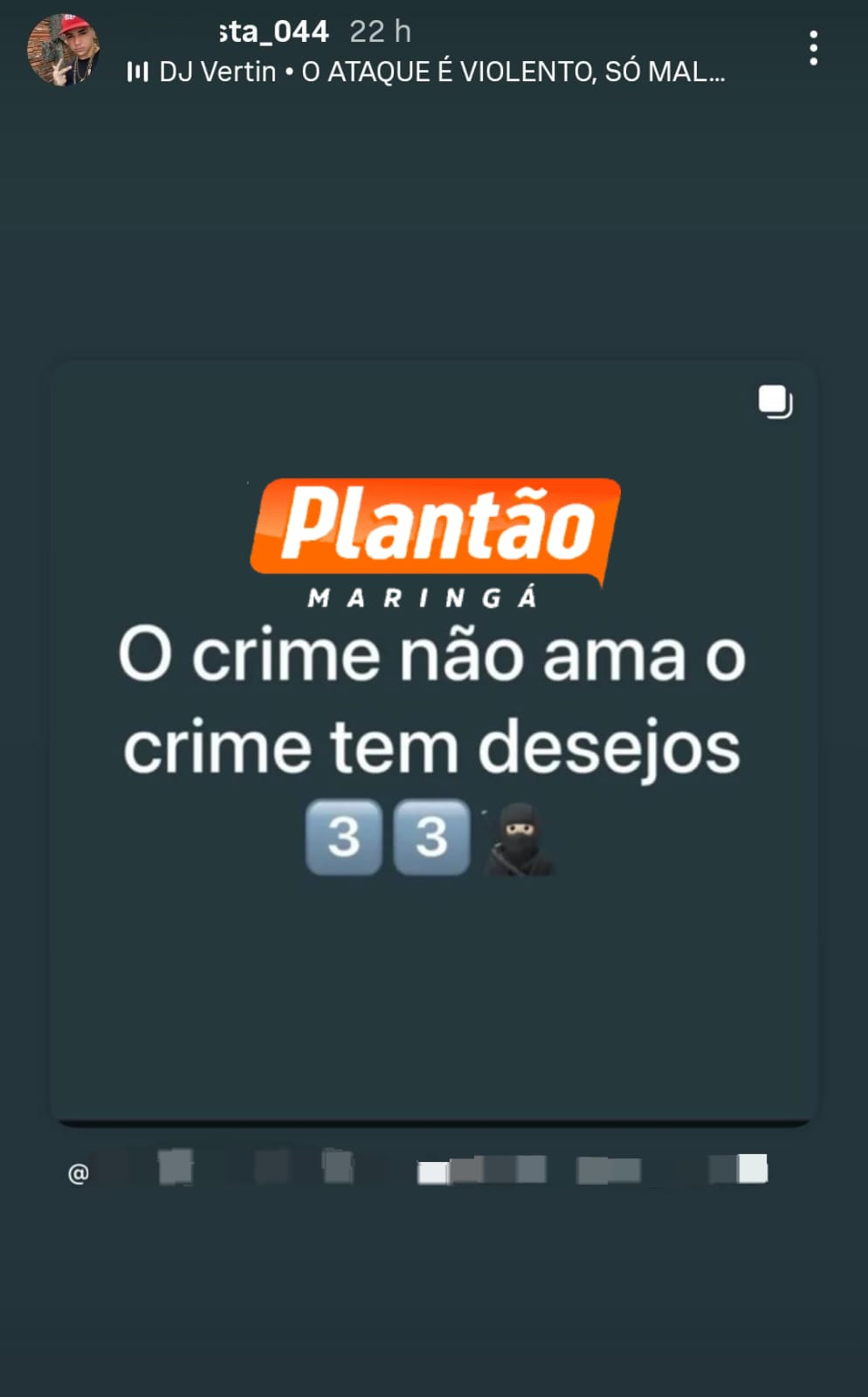Open the username ending in ta_044
The height and width of the screenshot is (1397, 868).
[274, 32]
